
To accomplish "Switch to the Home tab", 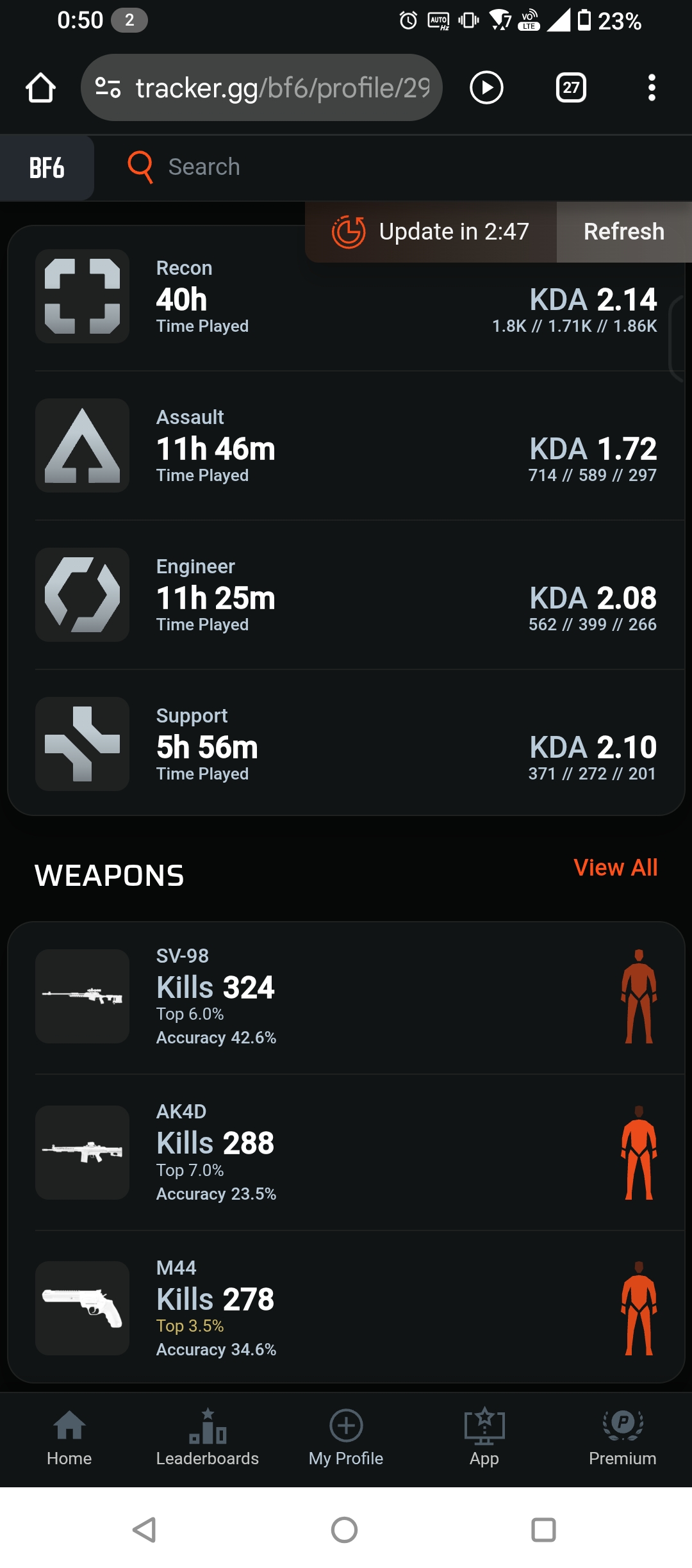I will pyautogui.click(x=69, y=1439).
